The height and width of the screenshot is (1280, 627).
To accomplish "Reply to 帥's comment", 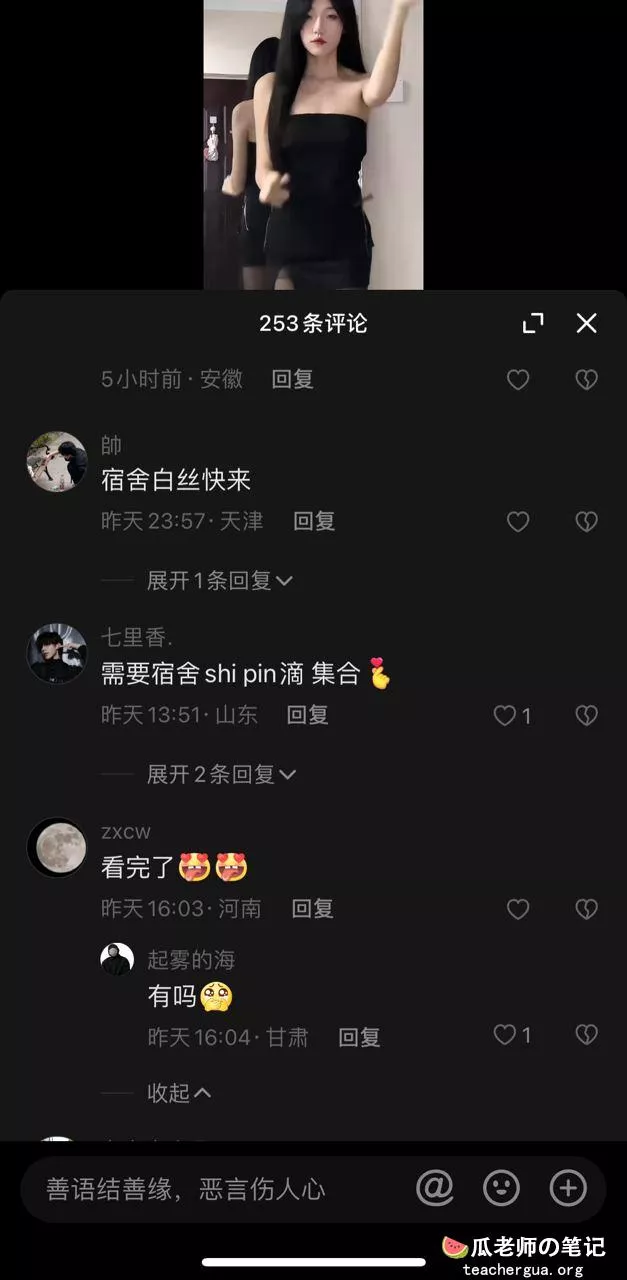I will pos(313,521).
